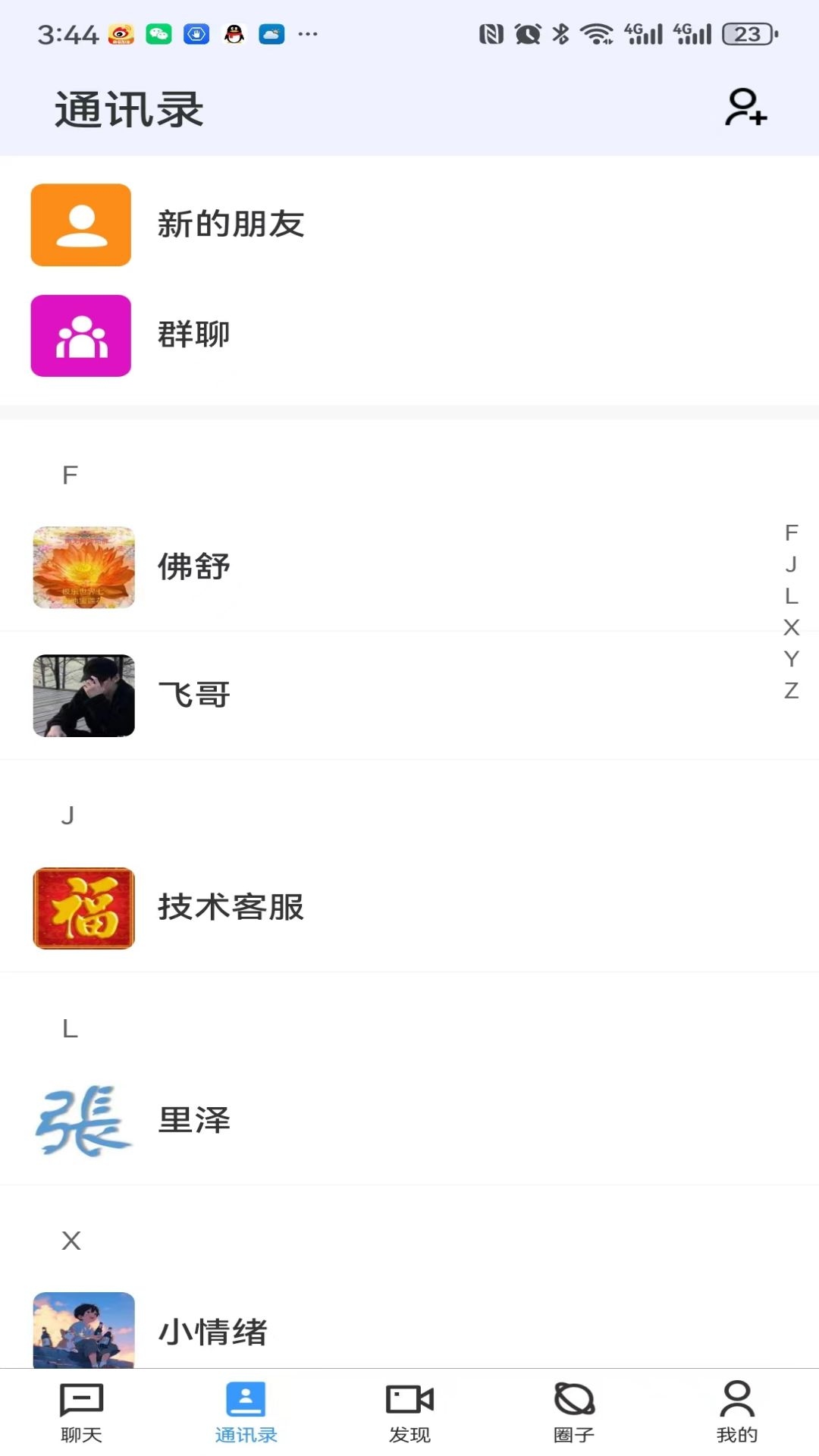The height and width of the screenshot is (1456, 819).
Task: Switch to the 发现 tab
Action: [409, 1412]
